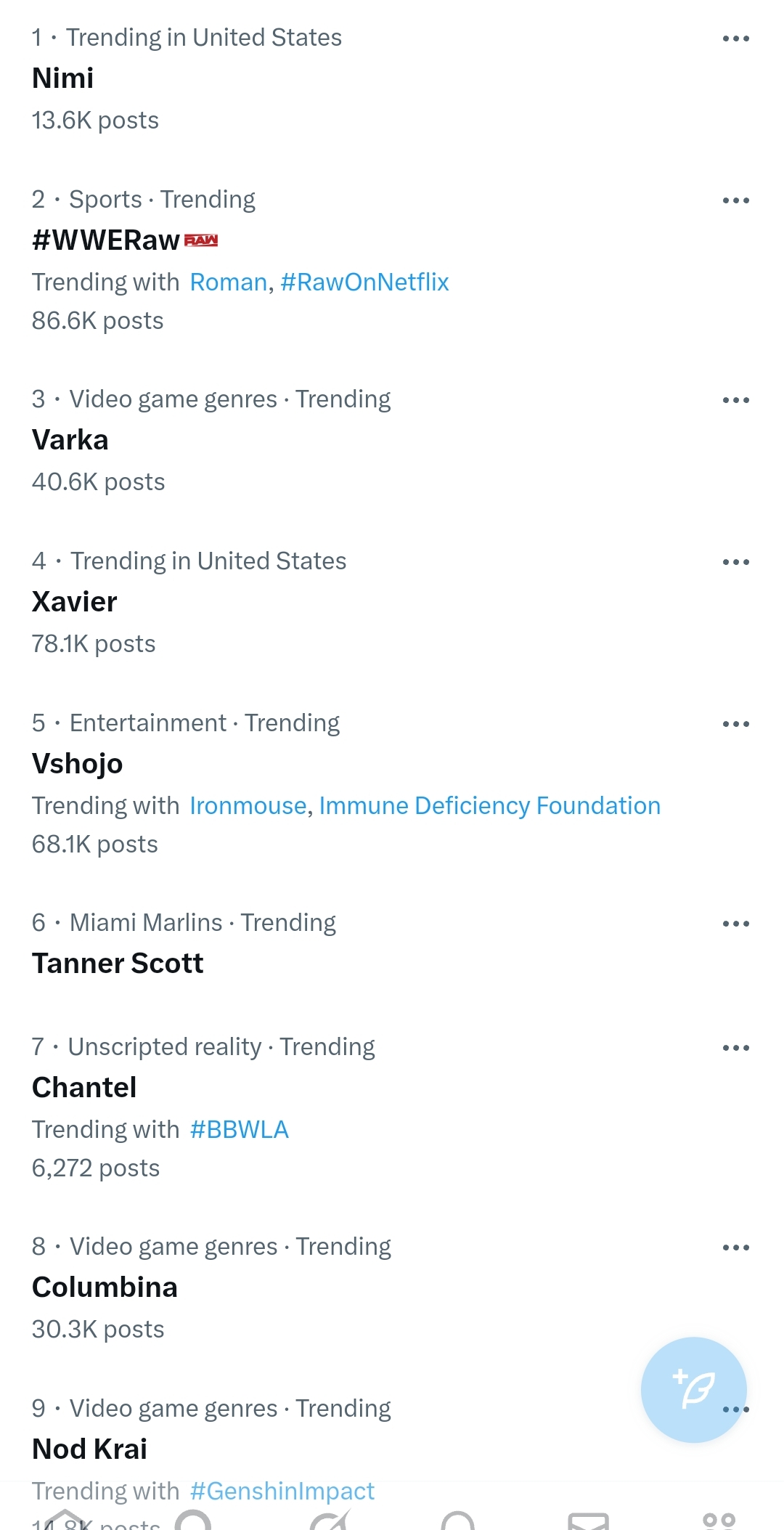Open more options for the #WWERaw trend
The width and height of the screenshot is (784, 1530).
(x=735, y=200)
